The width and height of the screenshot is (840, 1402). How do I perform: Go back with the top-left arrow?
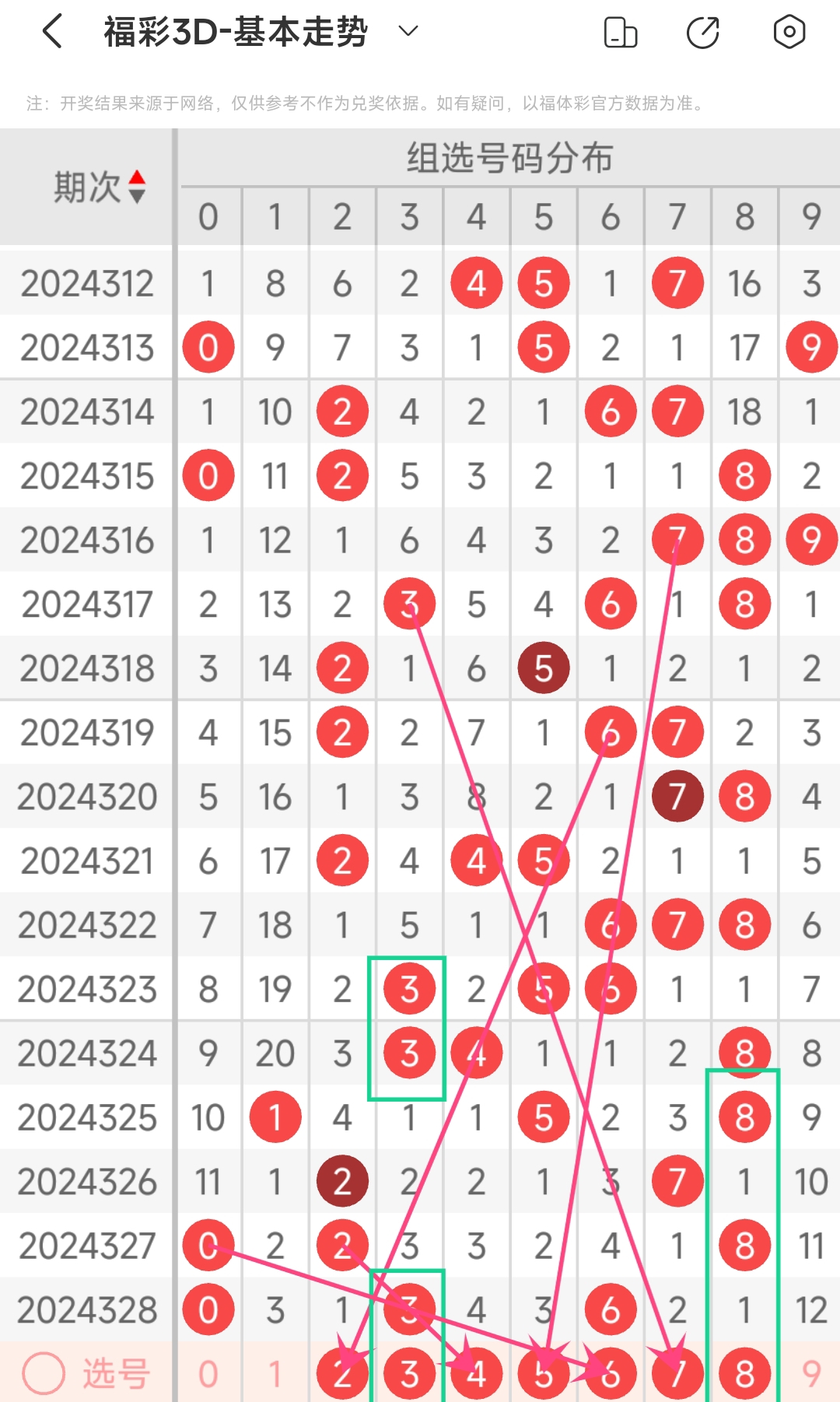(x=52, y=32)
